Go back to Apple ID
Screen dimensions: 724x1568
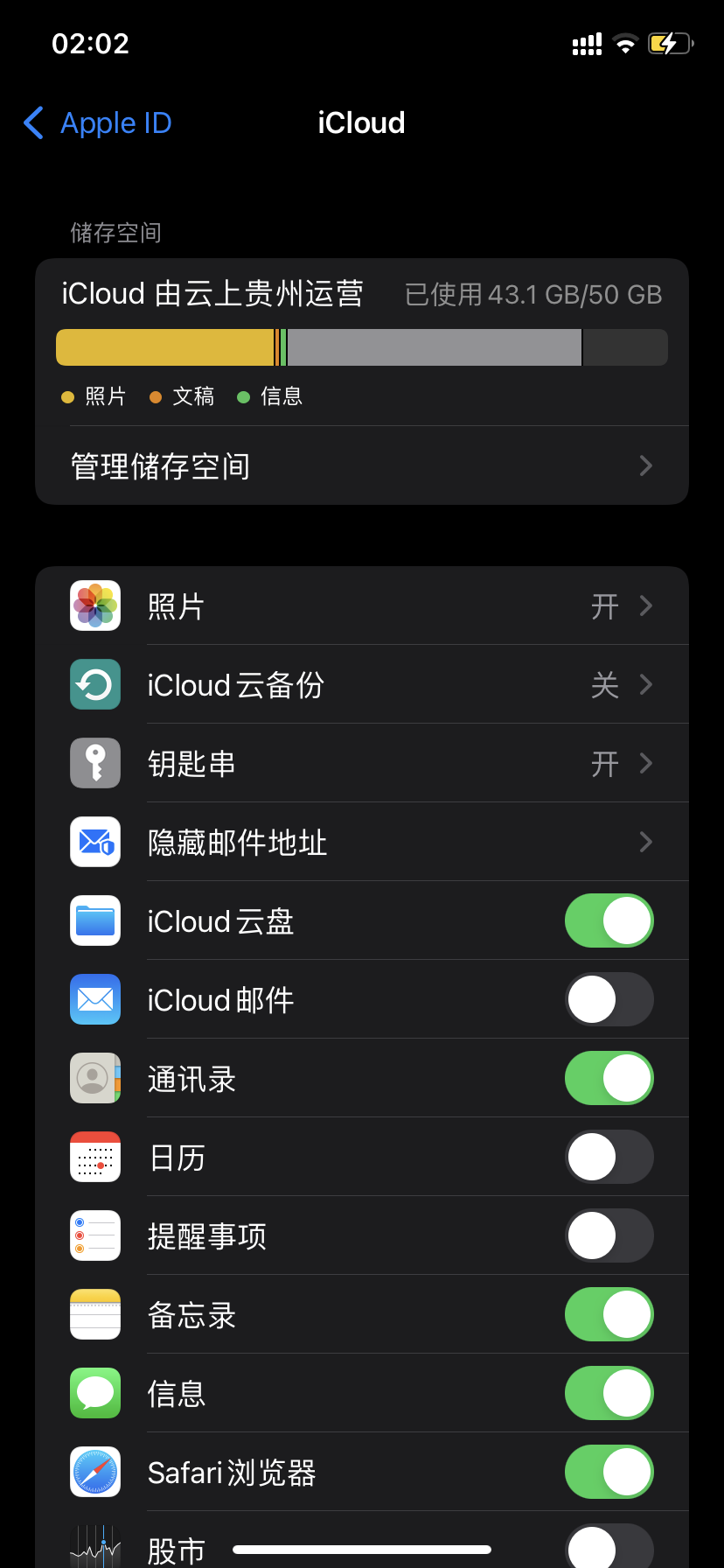click(98, 123)
